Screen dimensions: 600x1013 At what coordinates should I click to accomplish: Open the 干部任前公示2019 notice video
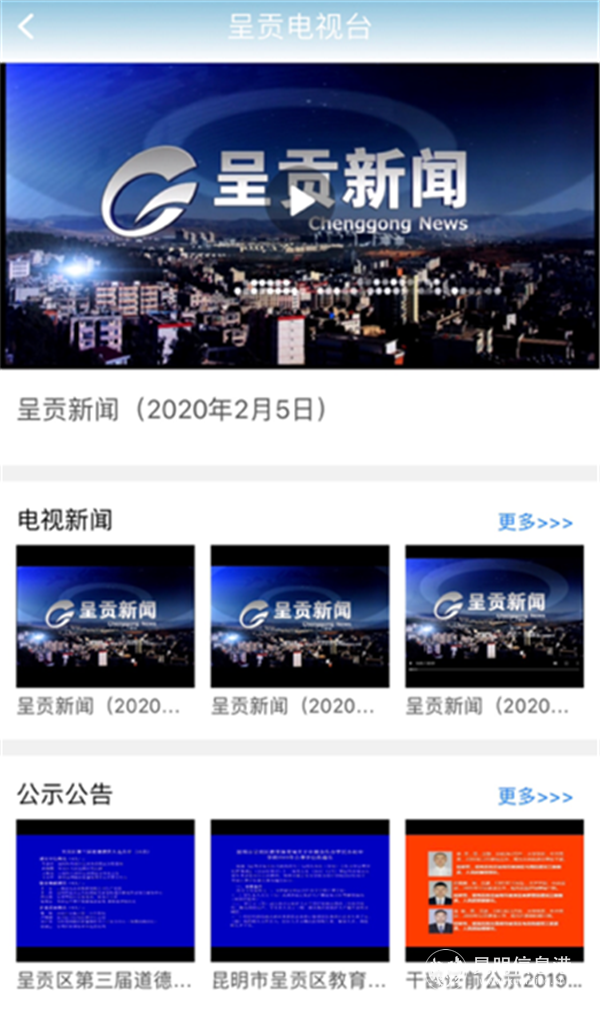pyautogui.click(x=494, y=892)
